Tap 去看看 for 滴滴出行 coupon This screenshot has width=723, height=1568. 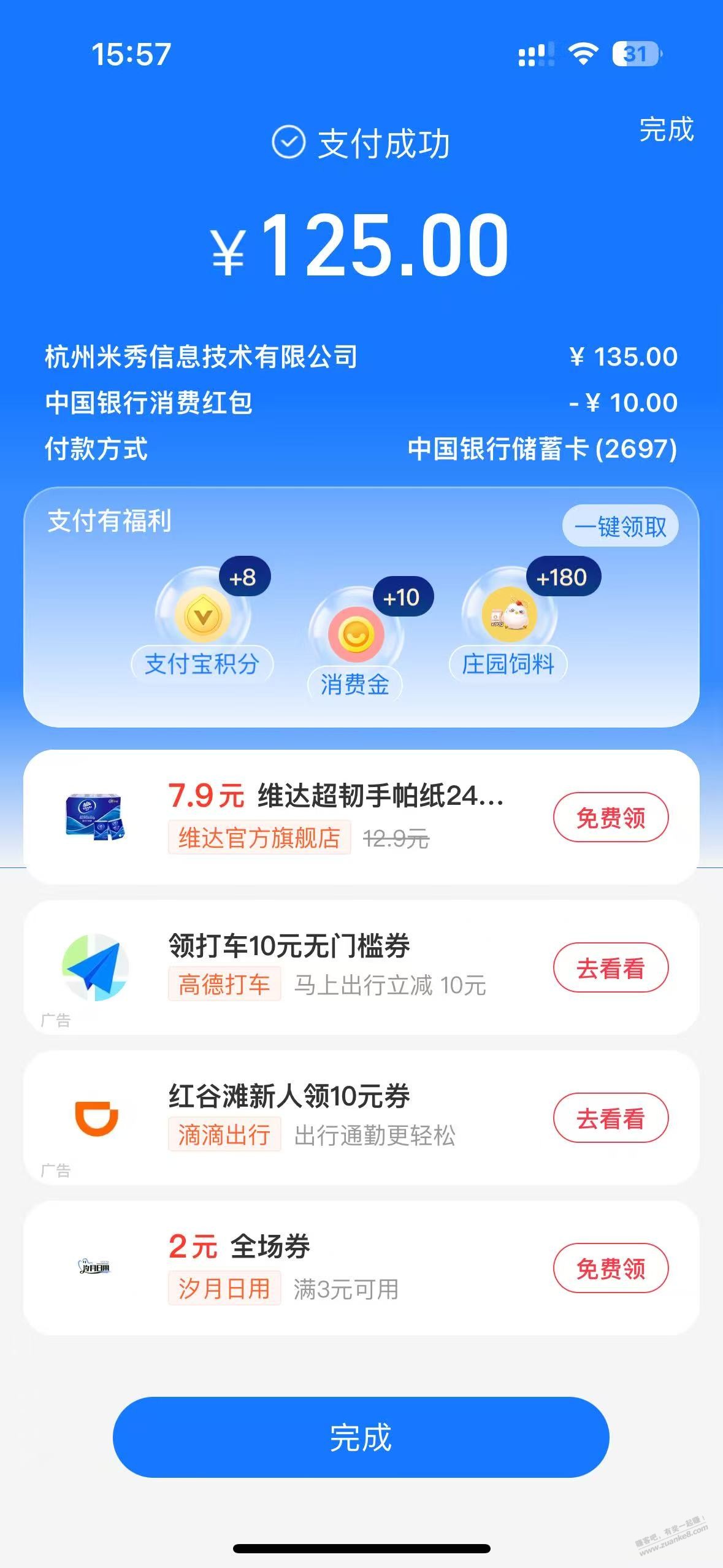pos(610,1118)
